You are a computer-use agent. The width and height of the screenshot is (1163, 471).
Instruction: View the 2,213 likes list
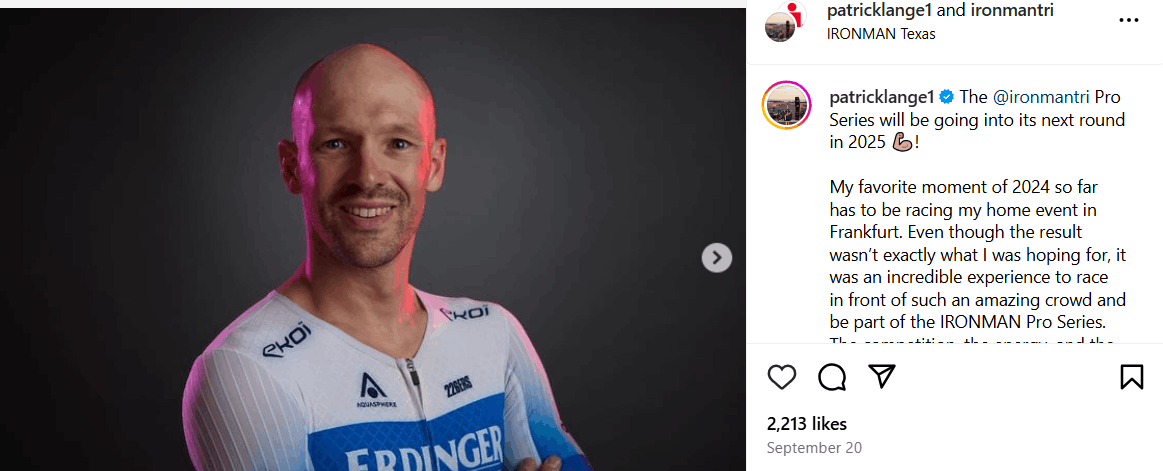point(807,424)
